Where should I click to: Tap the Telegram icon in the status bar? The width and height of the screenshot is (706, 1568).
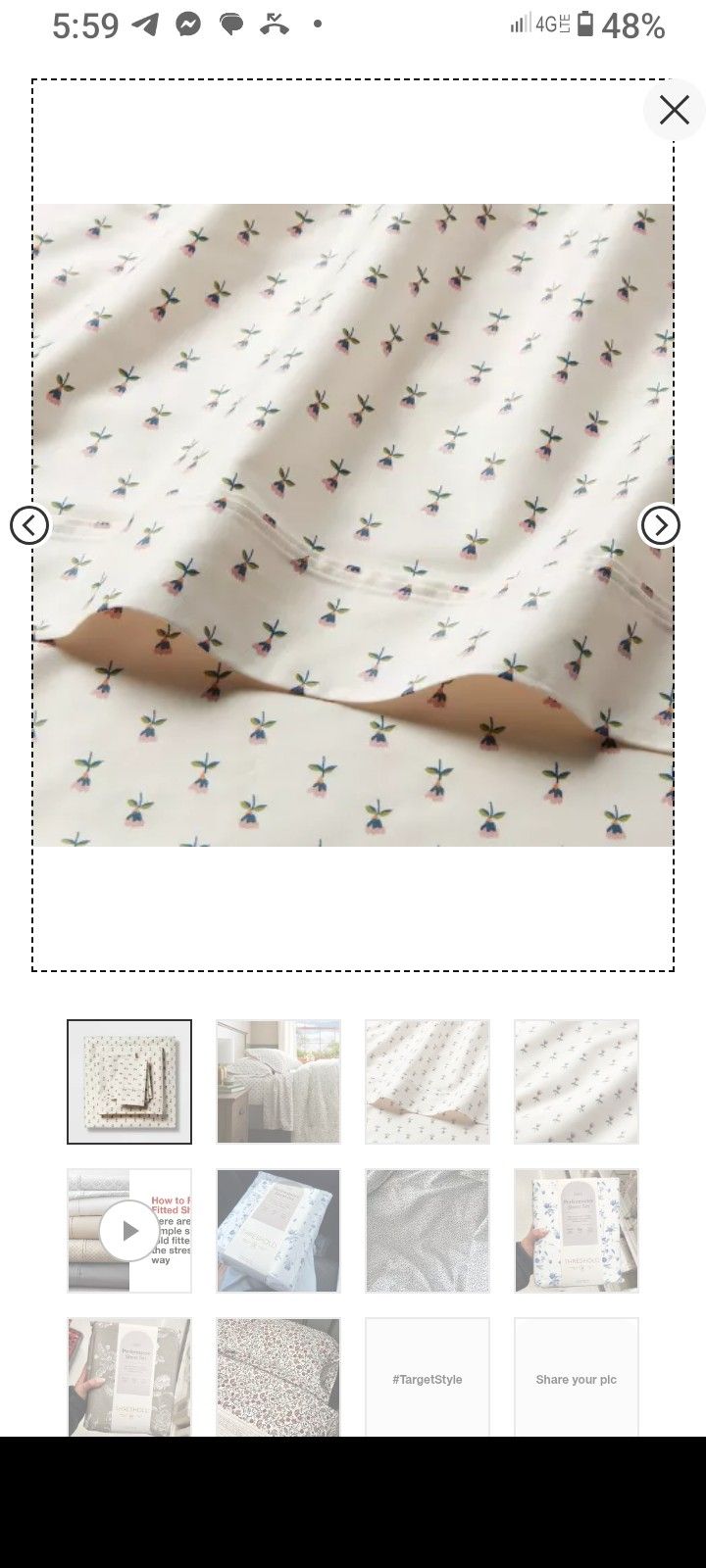pos(145,24)
